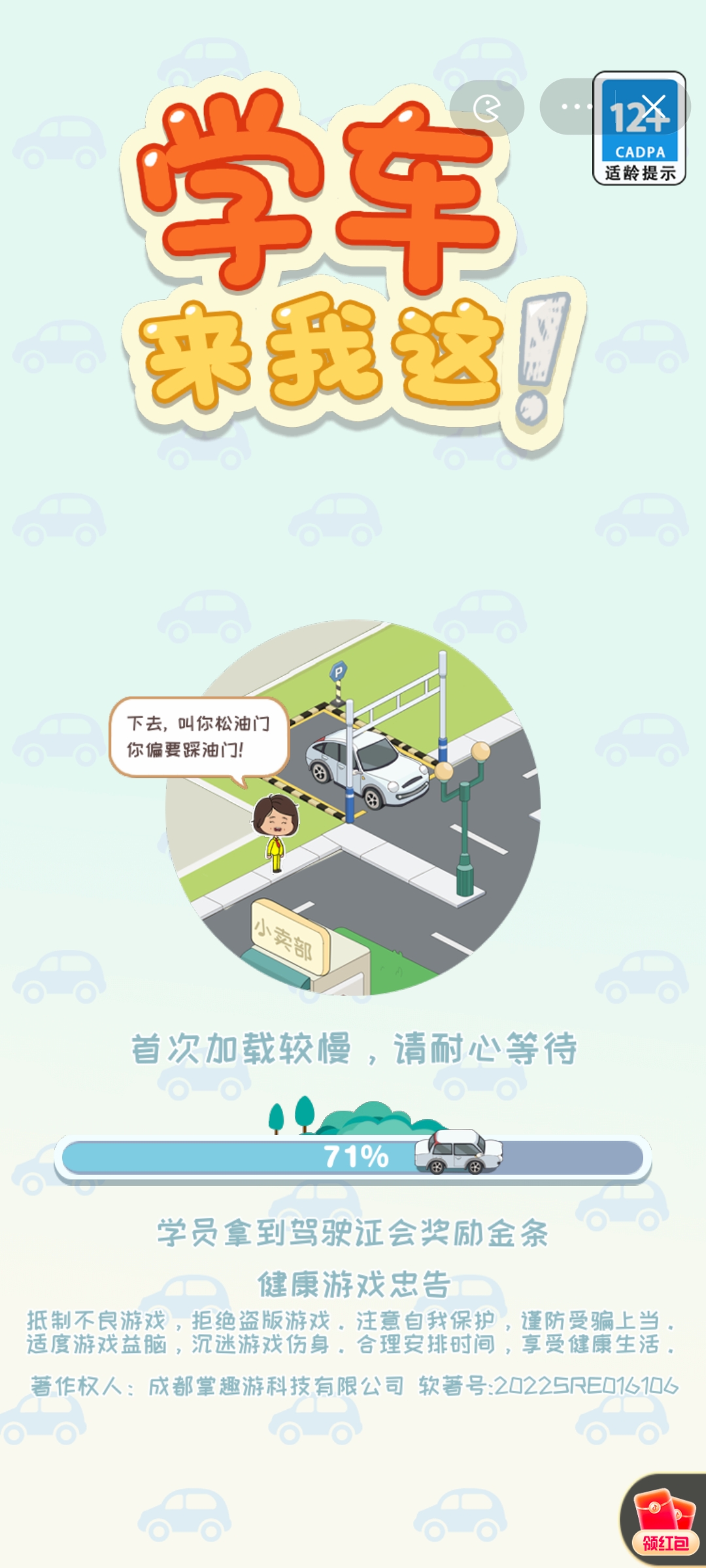The image size is (706, 1568).
Task: Tap the blue P parking sign in the preview
Action: pyautogui.click(x=337, y=669)
